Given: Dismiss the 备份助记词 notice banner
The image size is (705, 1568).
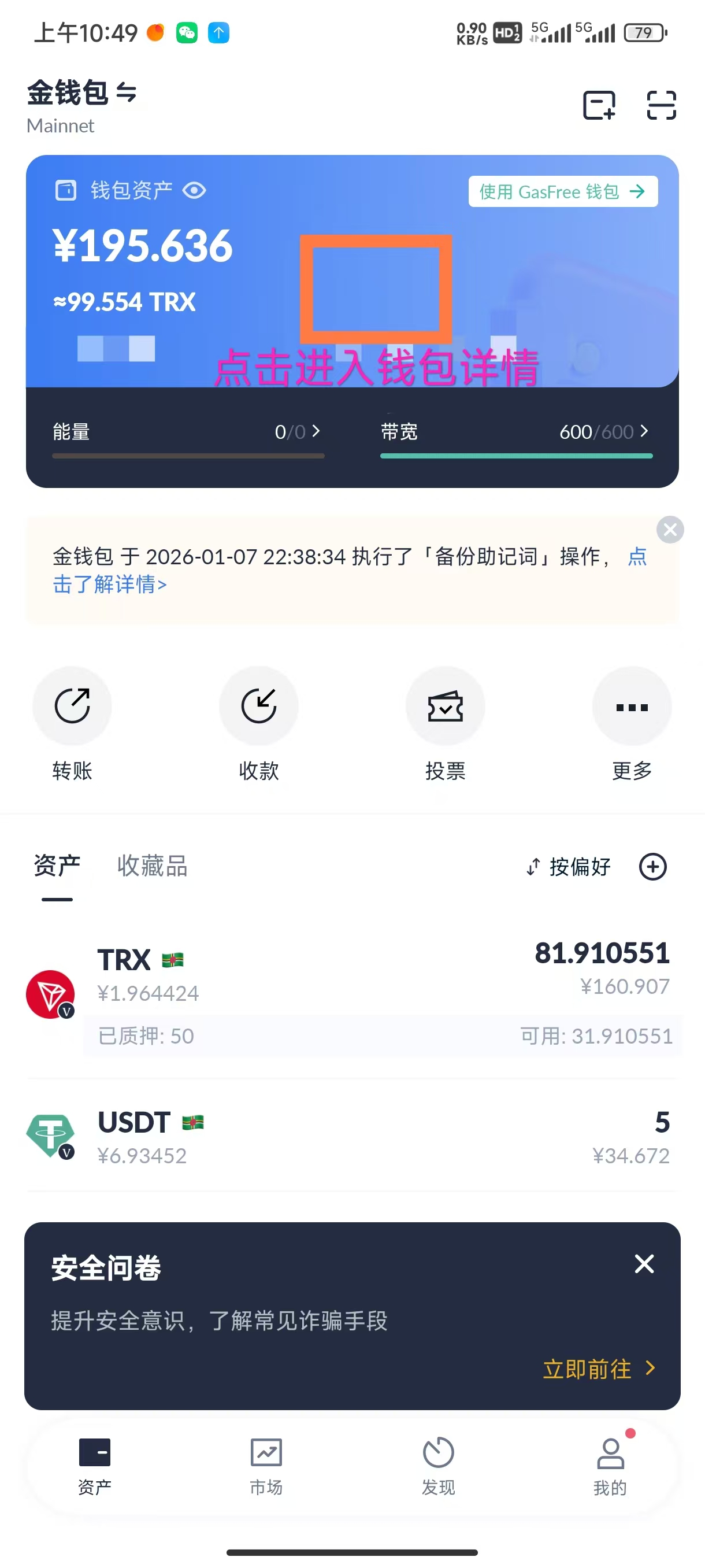Looking at the screenshot, I should click(x=670, y=530).
